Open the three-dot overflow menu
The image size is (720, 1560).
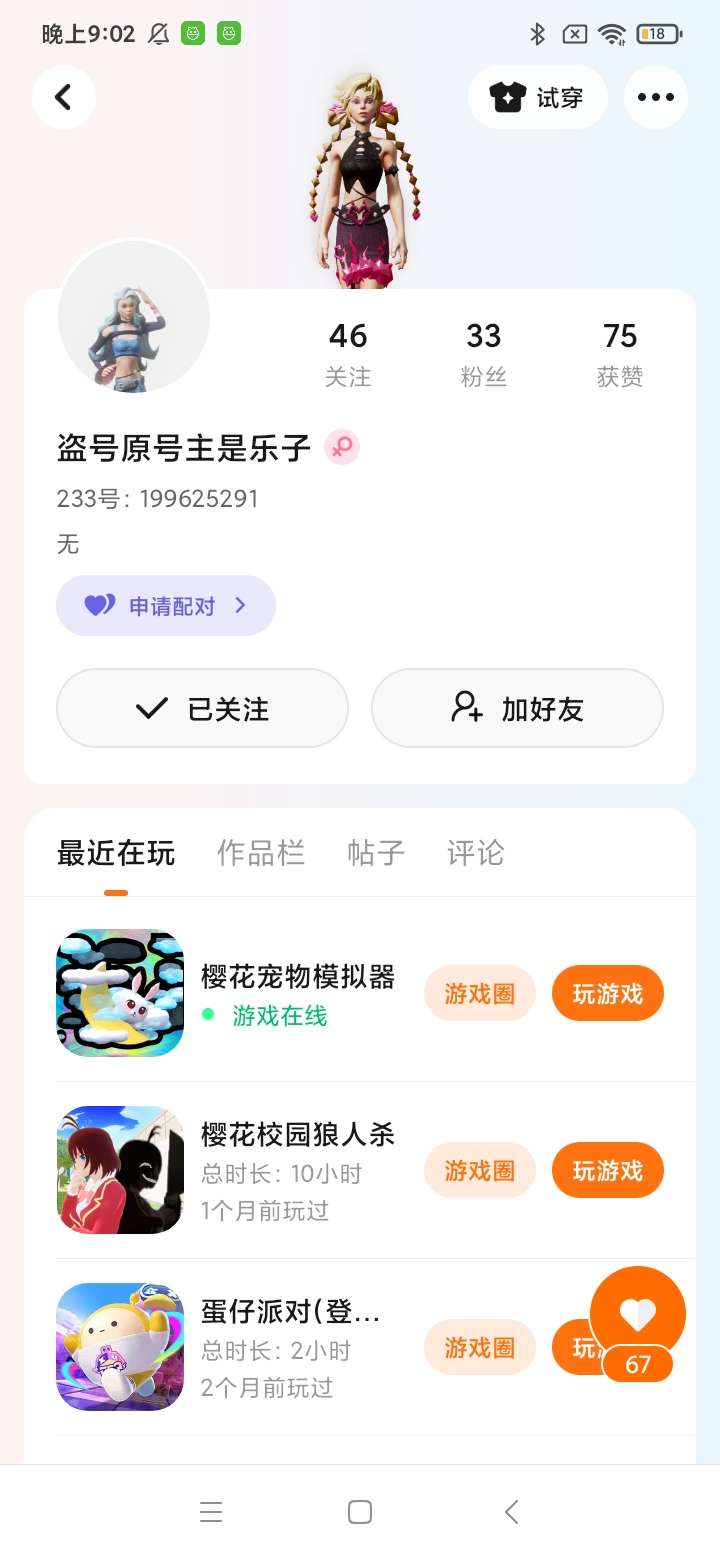pyautogui.click(x=655, y=97)
